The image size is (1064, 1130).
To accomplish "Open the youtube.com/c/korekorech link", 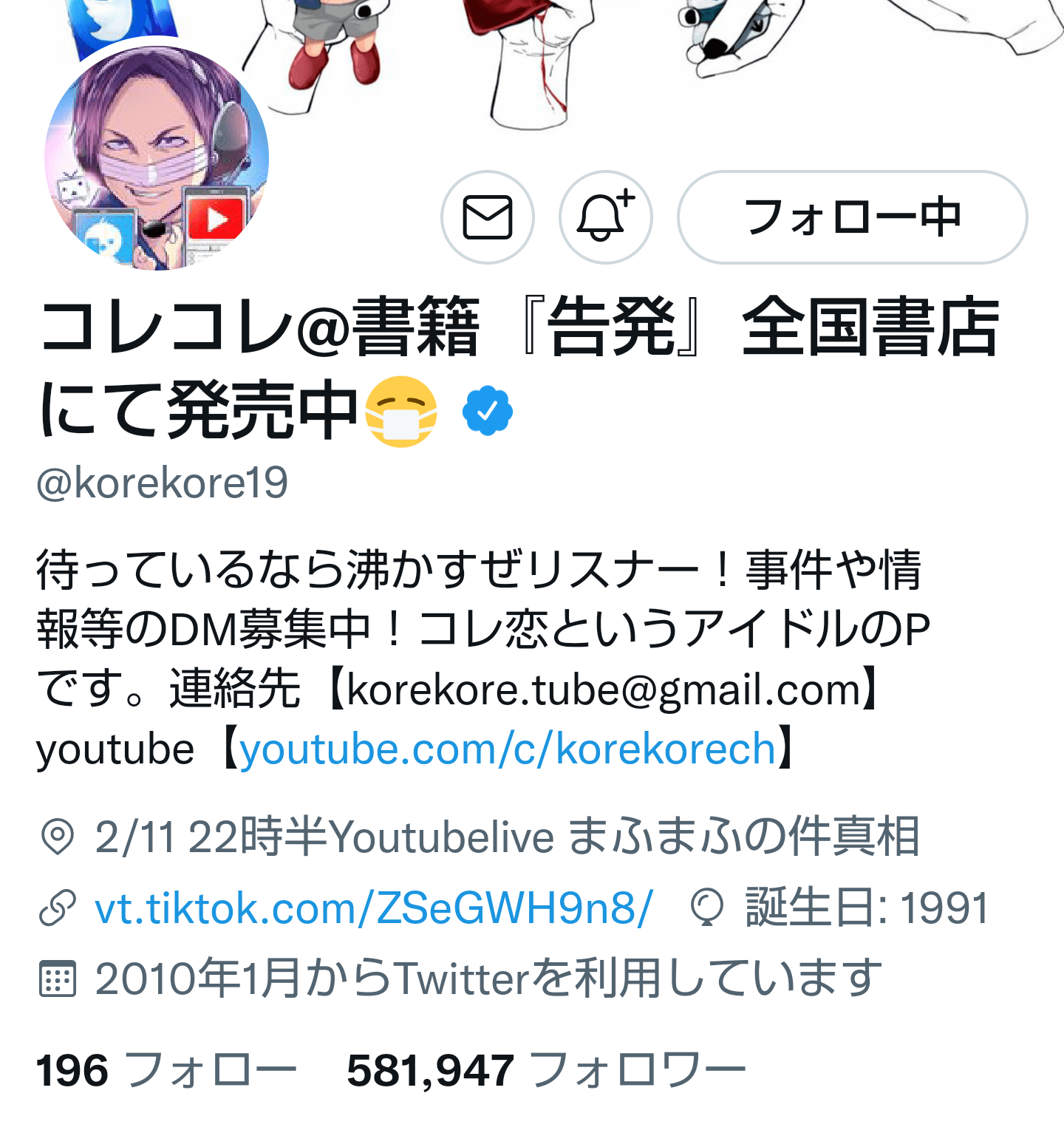I will pyautogui.click(x=508, y=749).
